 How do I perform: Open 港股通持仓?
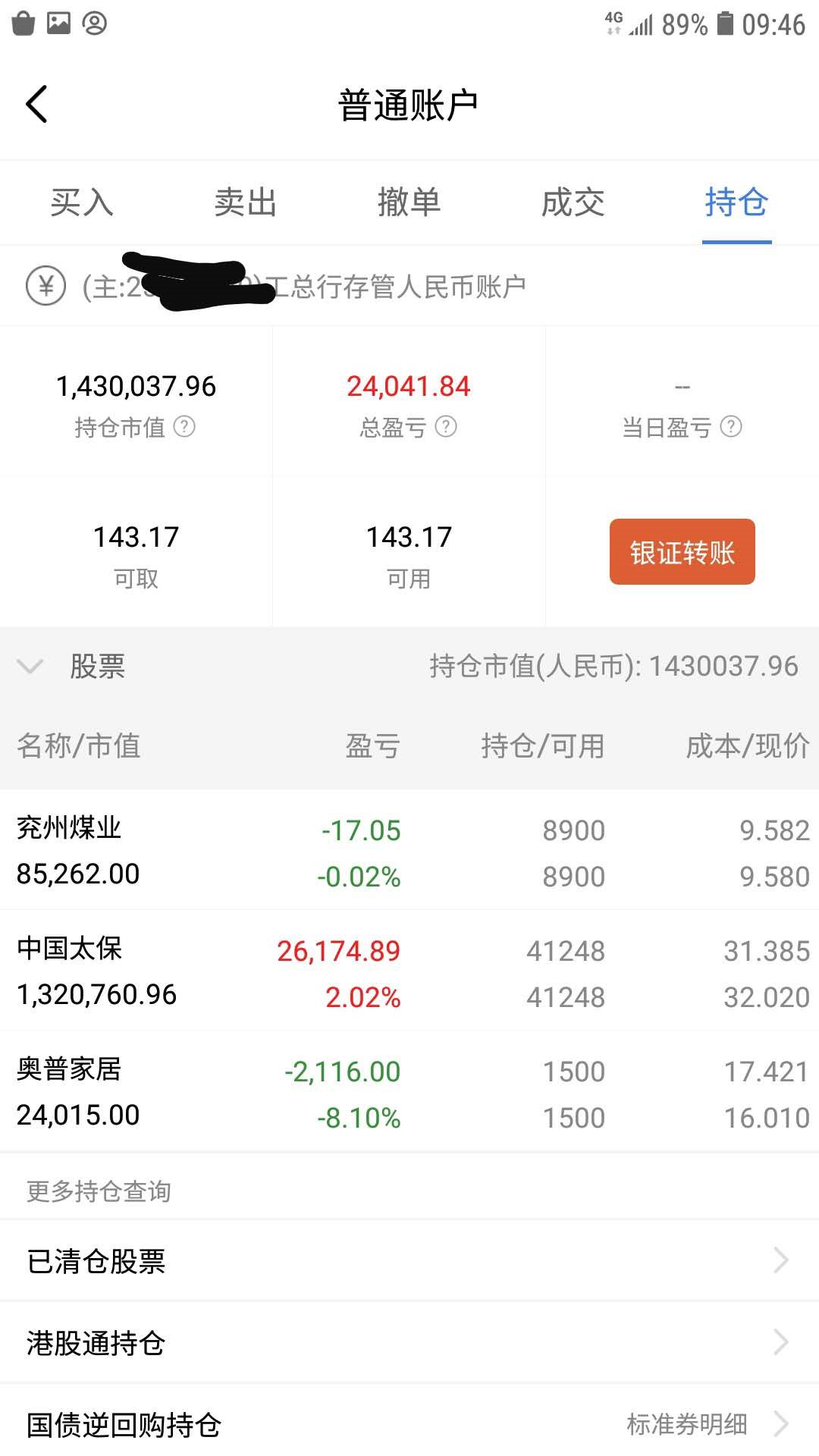click(x=409, y=1342)
